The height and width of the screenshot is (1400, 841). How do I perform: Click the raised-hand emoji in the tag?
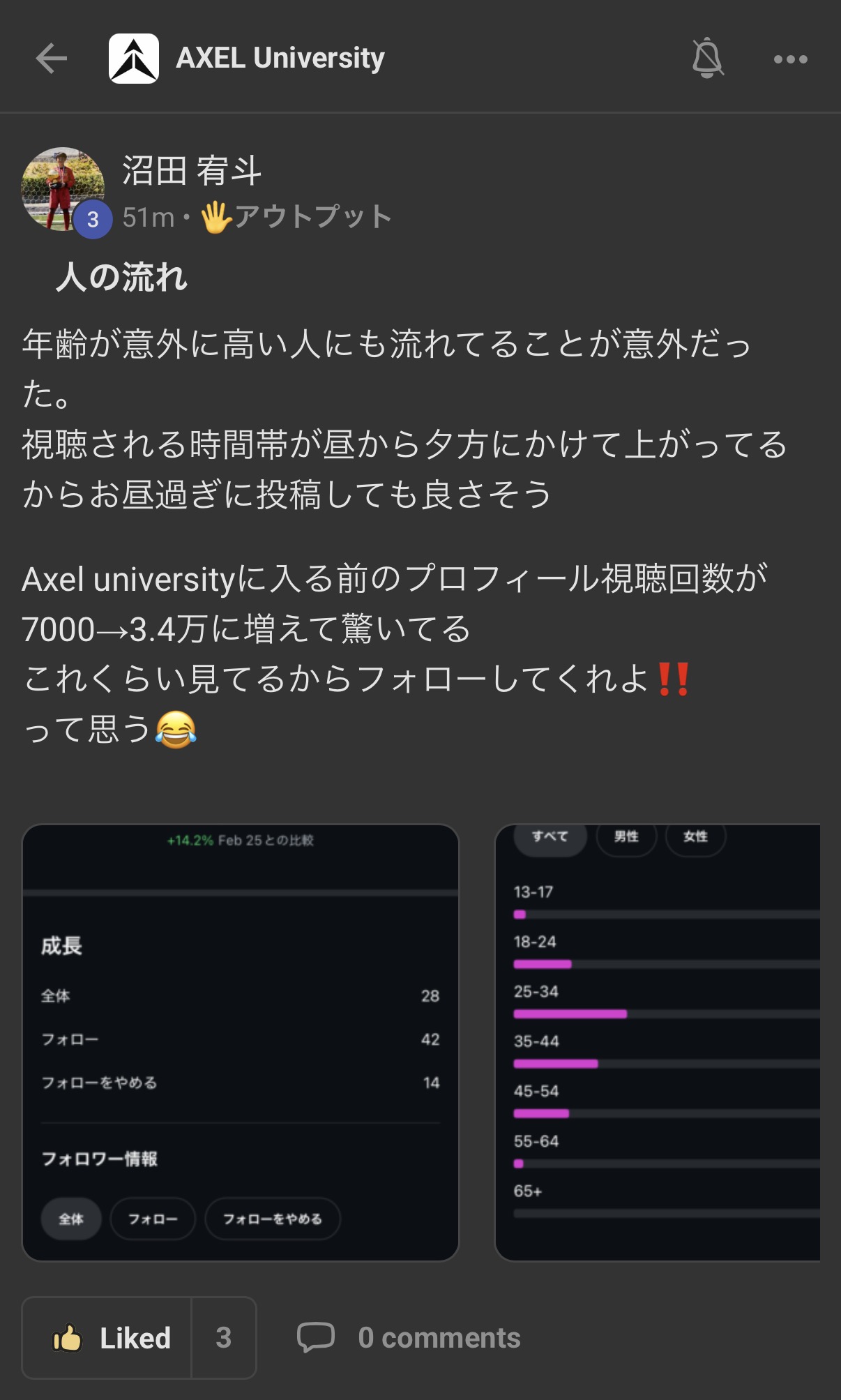tap(218, 216)
